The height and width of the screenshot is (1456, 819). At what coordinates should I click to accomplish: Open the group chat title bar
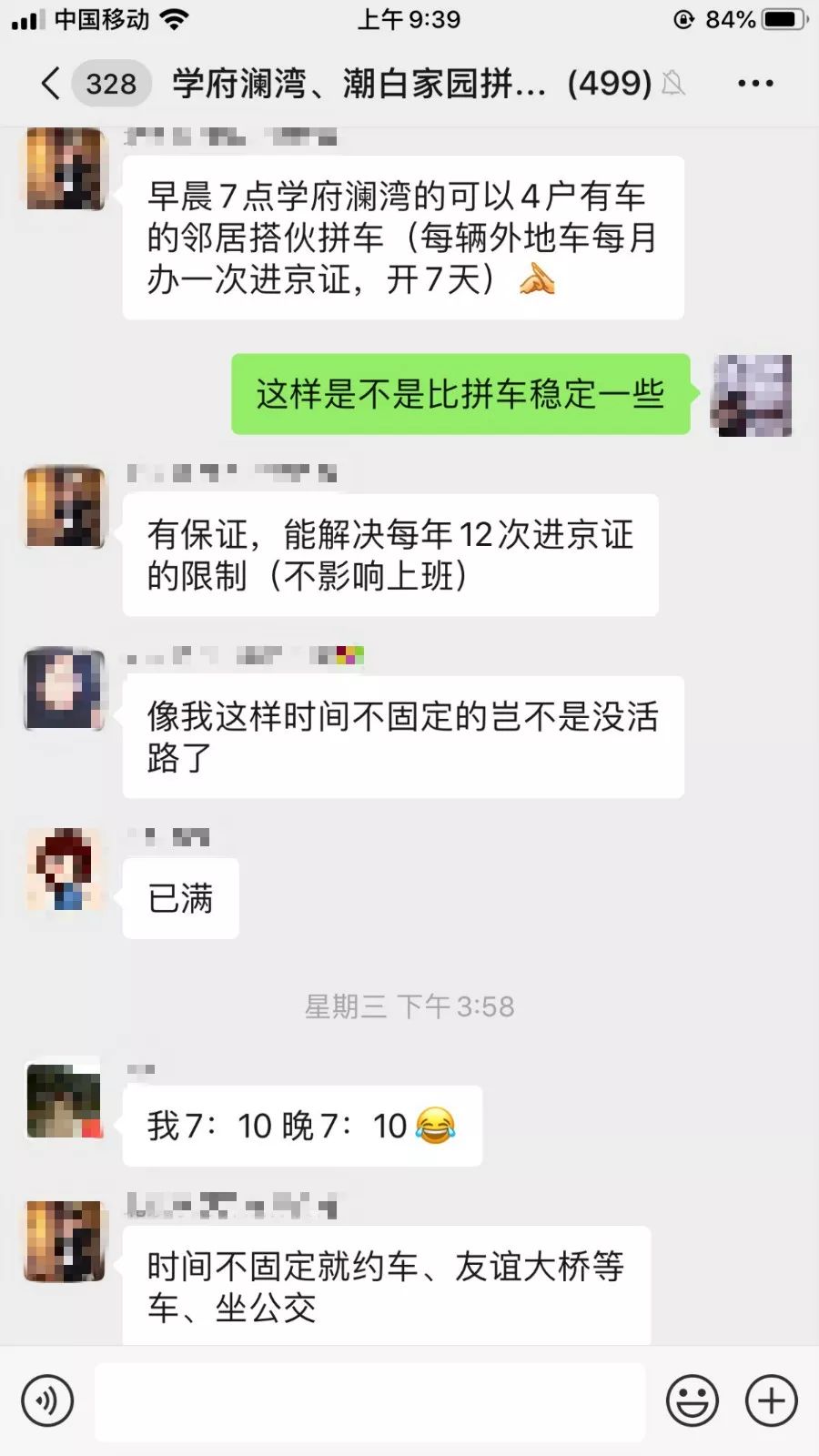tap(355, 84)
